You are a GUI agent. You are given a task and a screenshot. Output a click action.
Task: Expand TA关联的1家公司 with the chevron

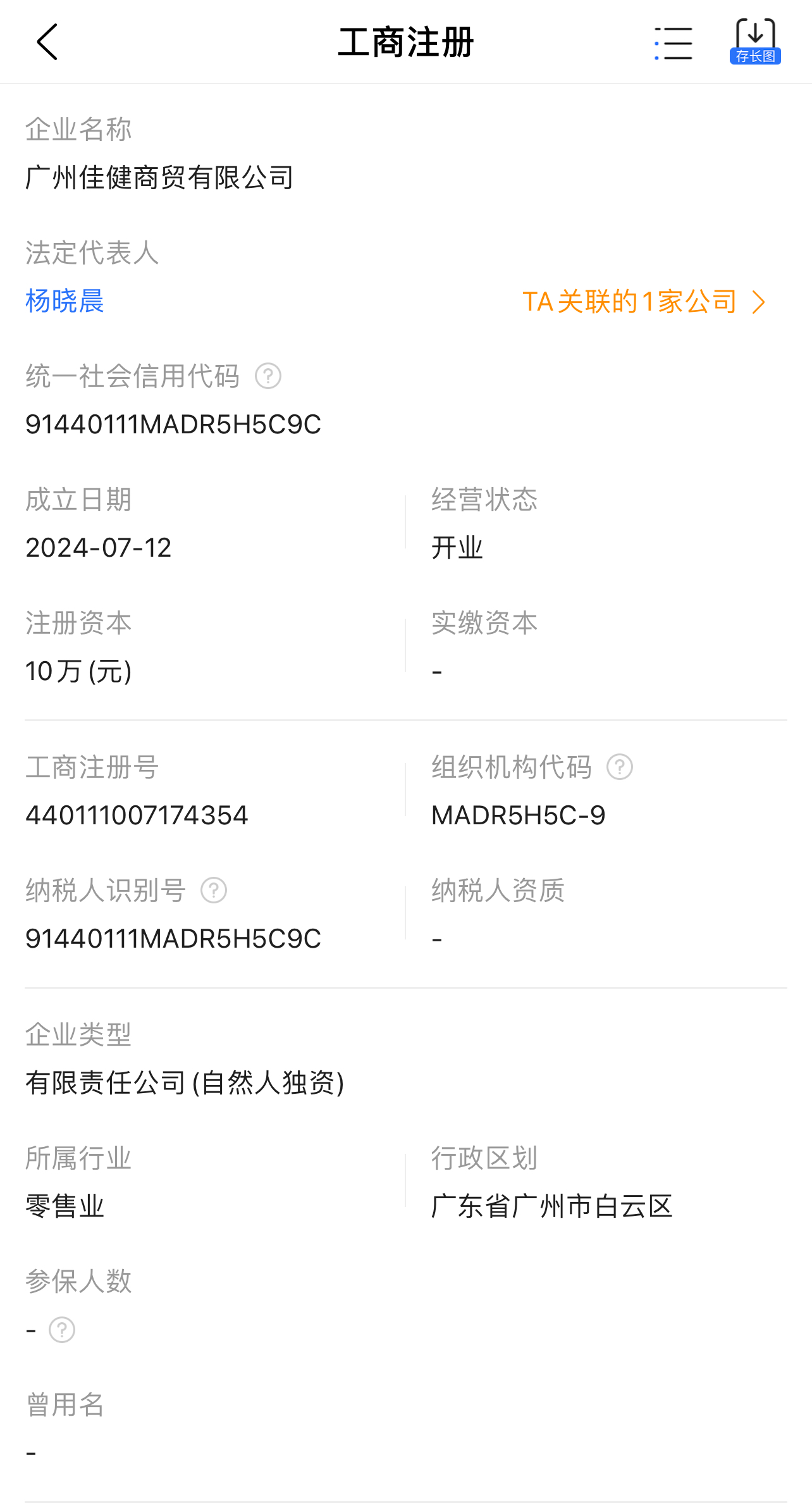[759, 302]
